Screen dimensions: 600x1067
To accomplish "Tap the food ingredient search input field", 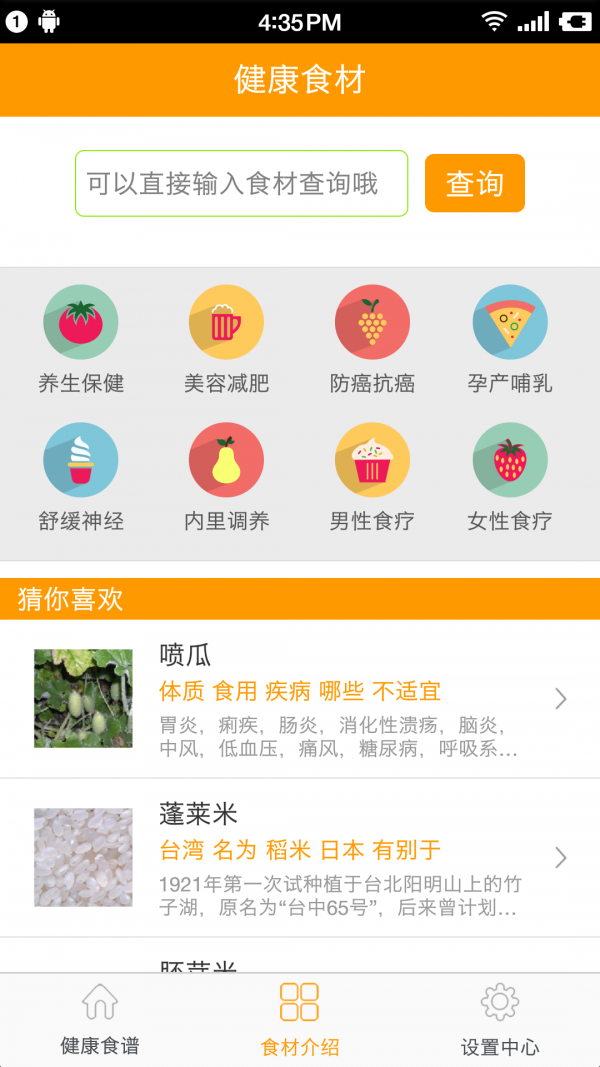I will point(241,184).
